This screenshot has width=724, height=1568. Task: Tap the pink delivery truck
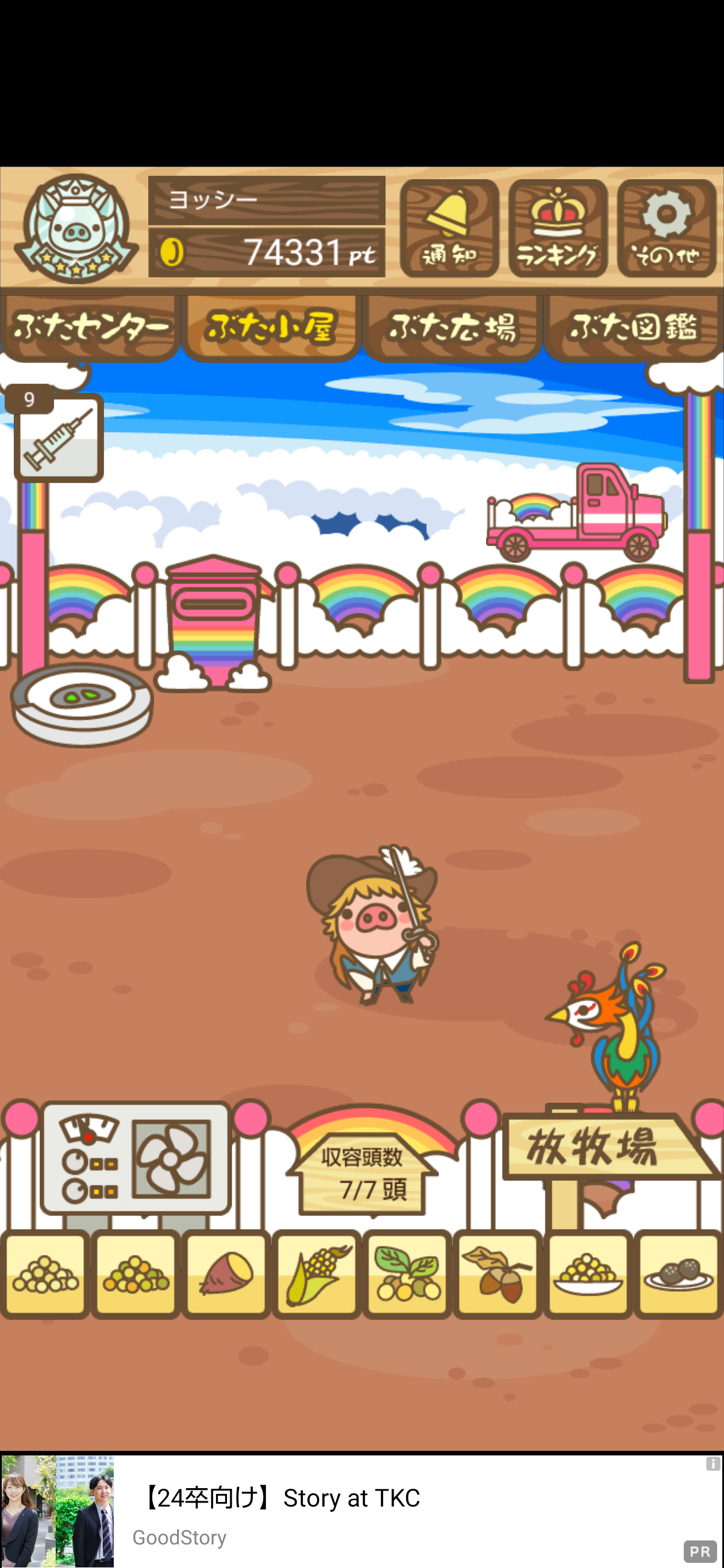click(x=576, y=512)
